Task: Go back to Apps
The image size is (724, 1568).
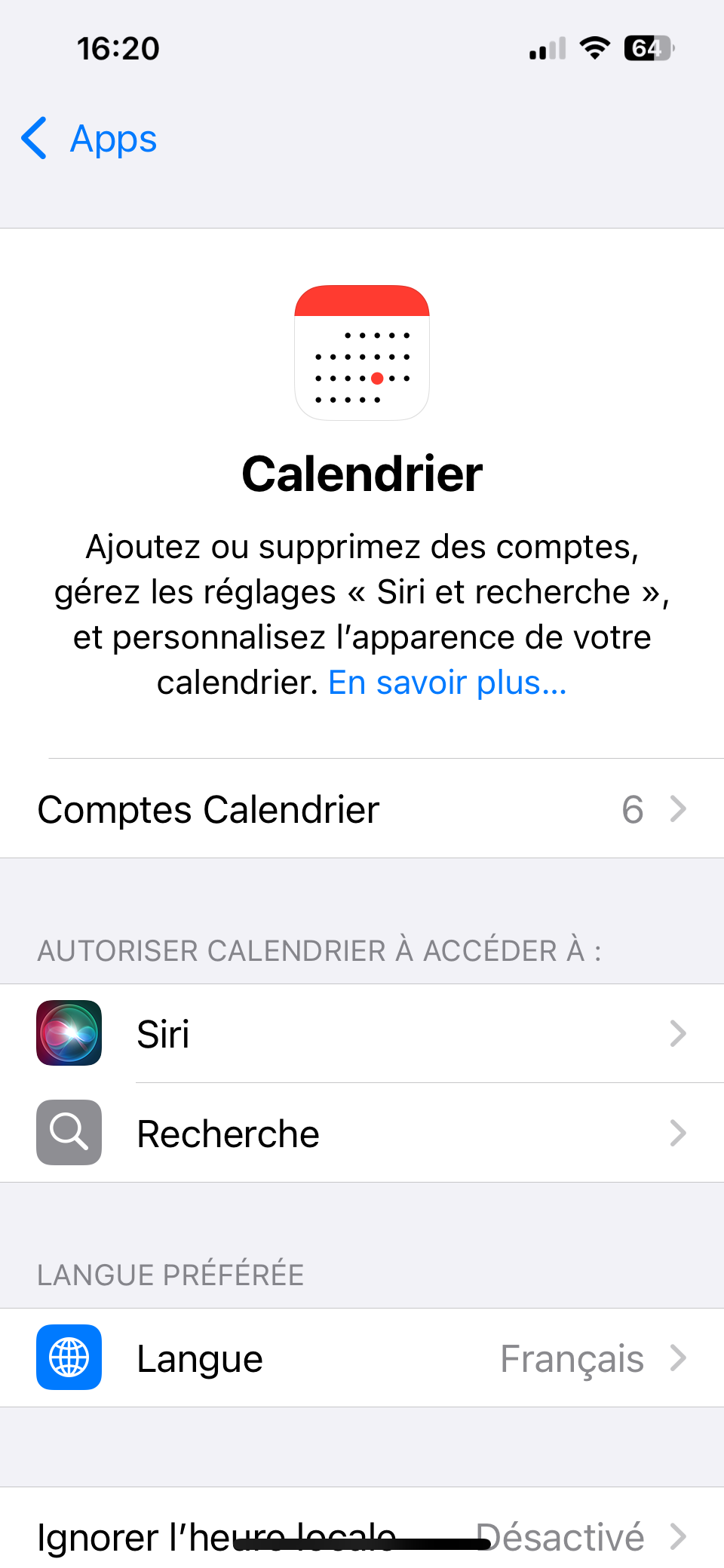Action: 89,140
